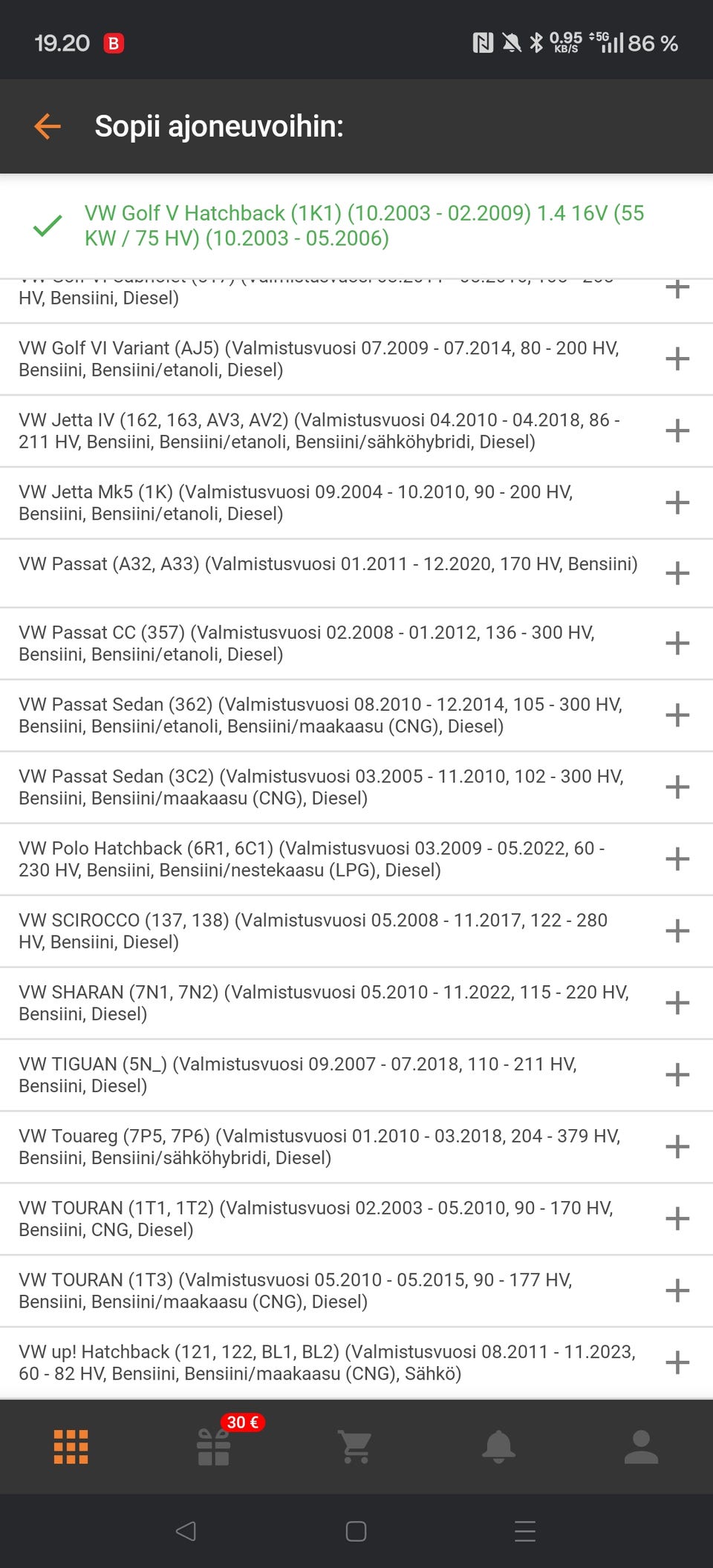Image resolution: width=713 pixels, height=1568 pixels.
Task: Open the shopping cart tab
Action: pyautogui.click(x=356, y=1447)
